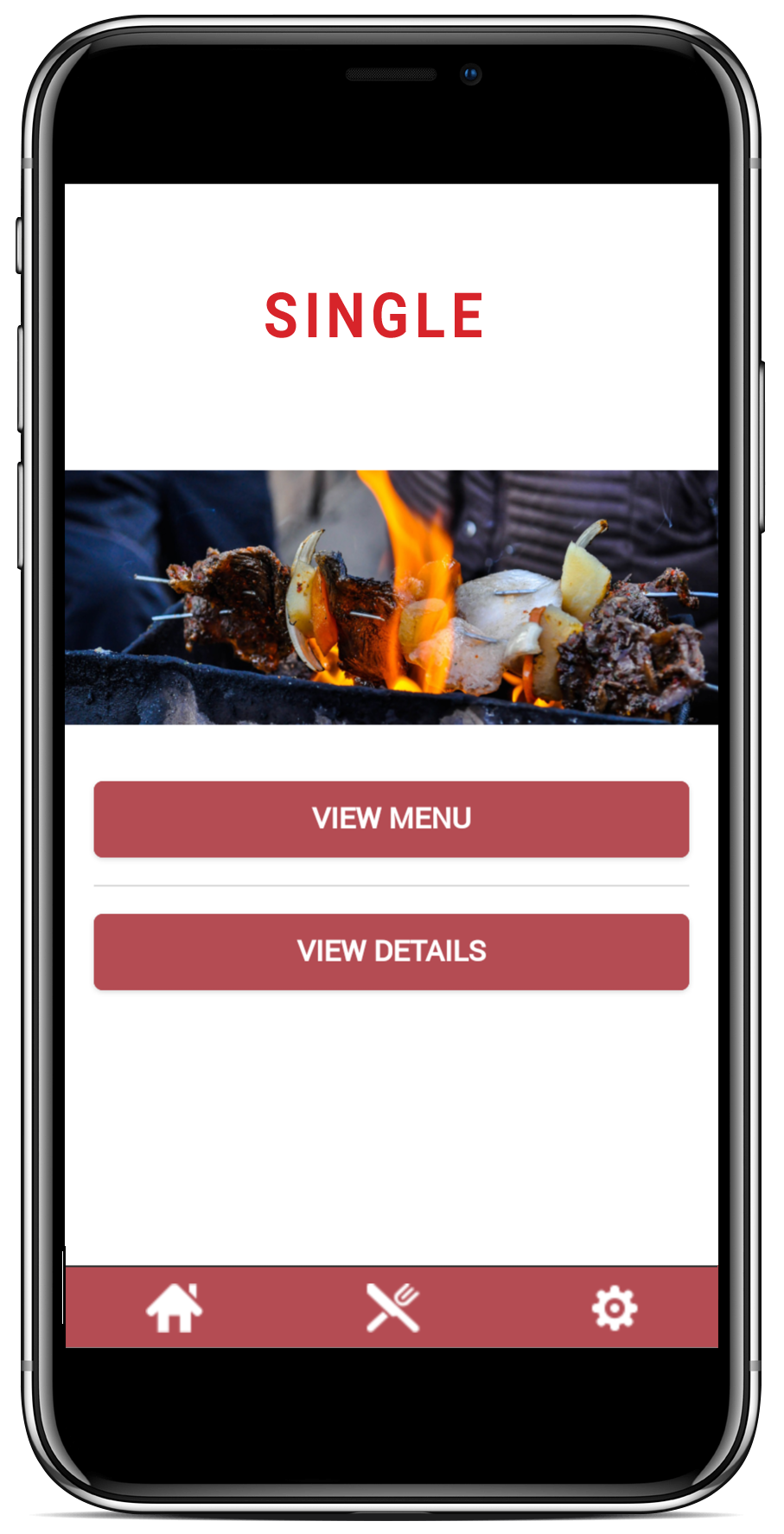The height and width of the screenshot is (1534, 784).
Task: Go to the home tab
Action: tap(174, 1307)
